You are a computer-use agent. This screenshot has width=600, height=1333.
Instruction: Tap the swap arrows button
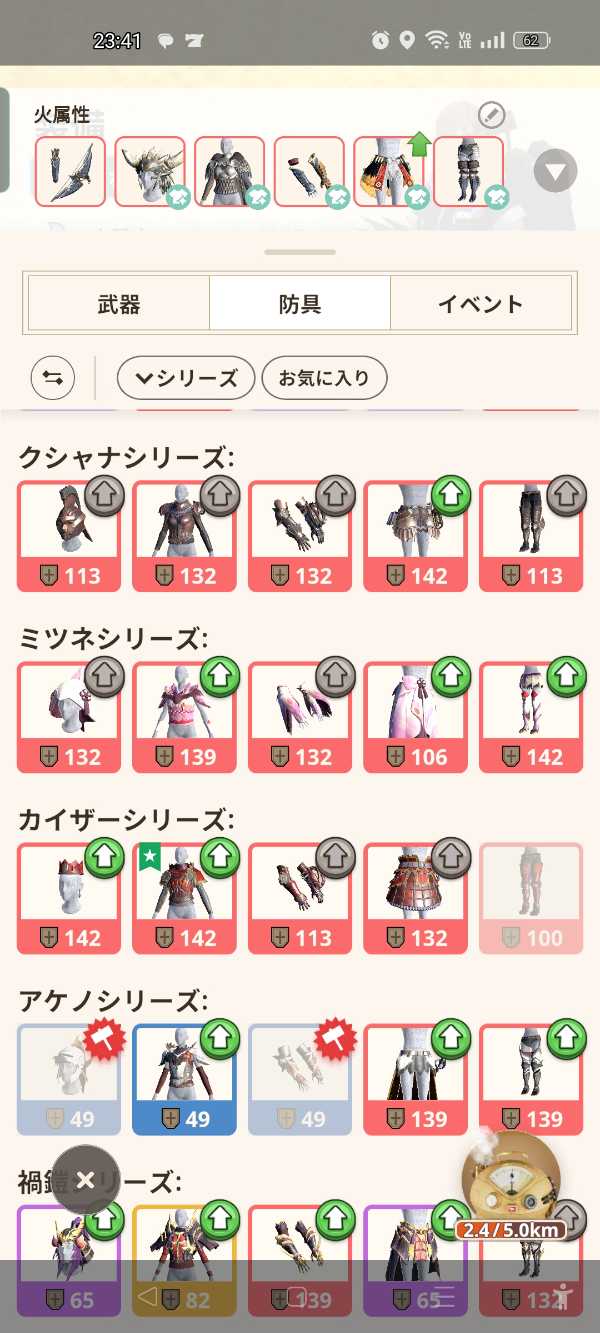53,378
